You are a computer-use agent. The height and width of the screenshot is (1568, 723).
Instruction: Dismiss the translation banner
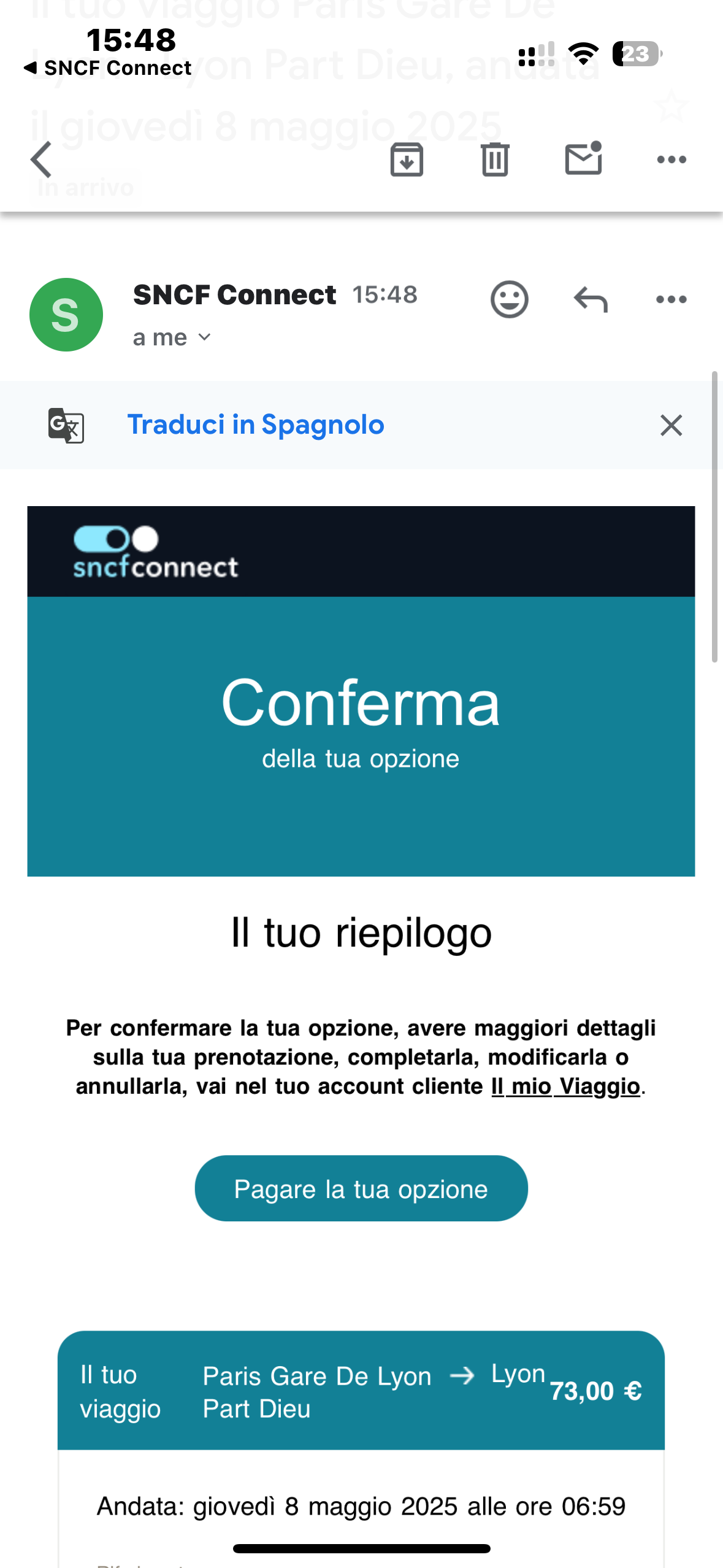671,425
